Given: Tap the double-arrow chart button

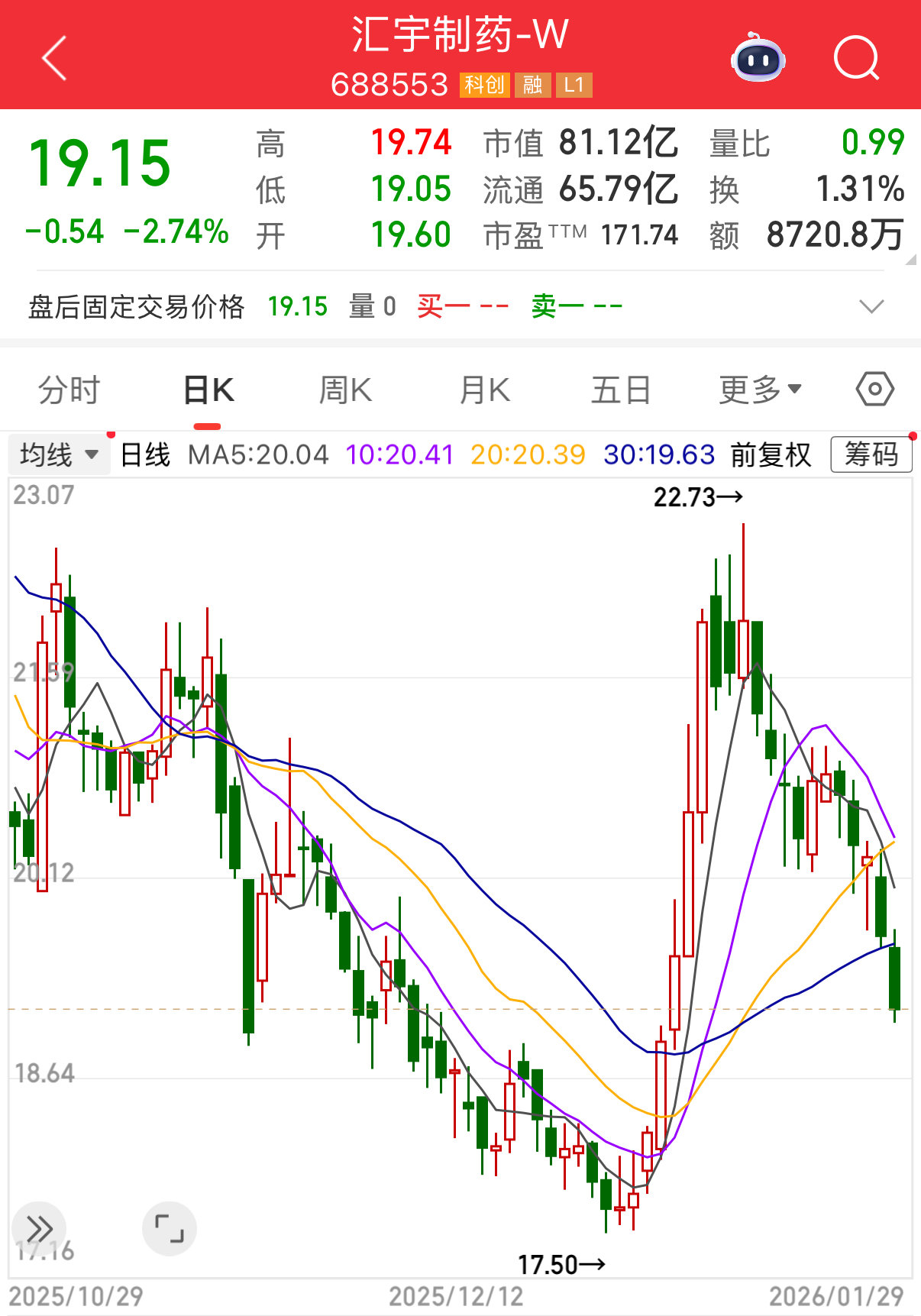Looking at the screenshot, I should coord(39,1229).
